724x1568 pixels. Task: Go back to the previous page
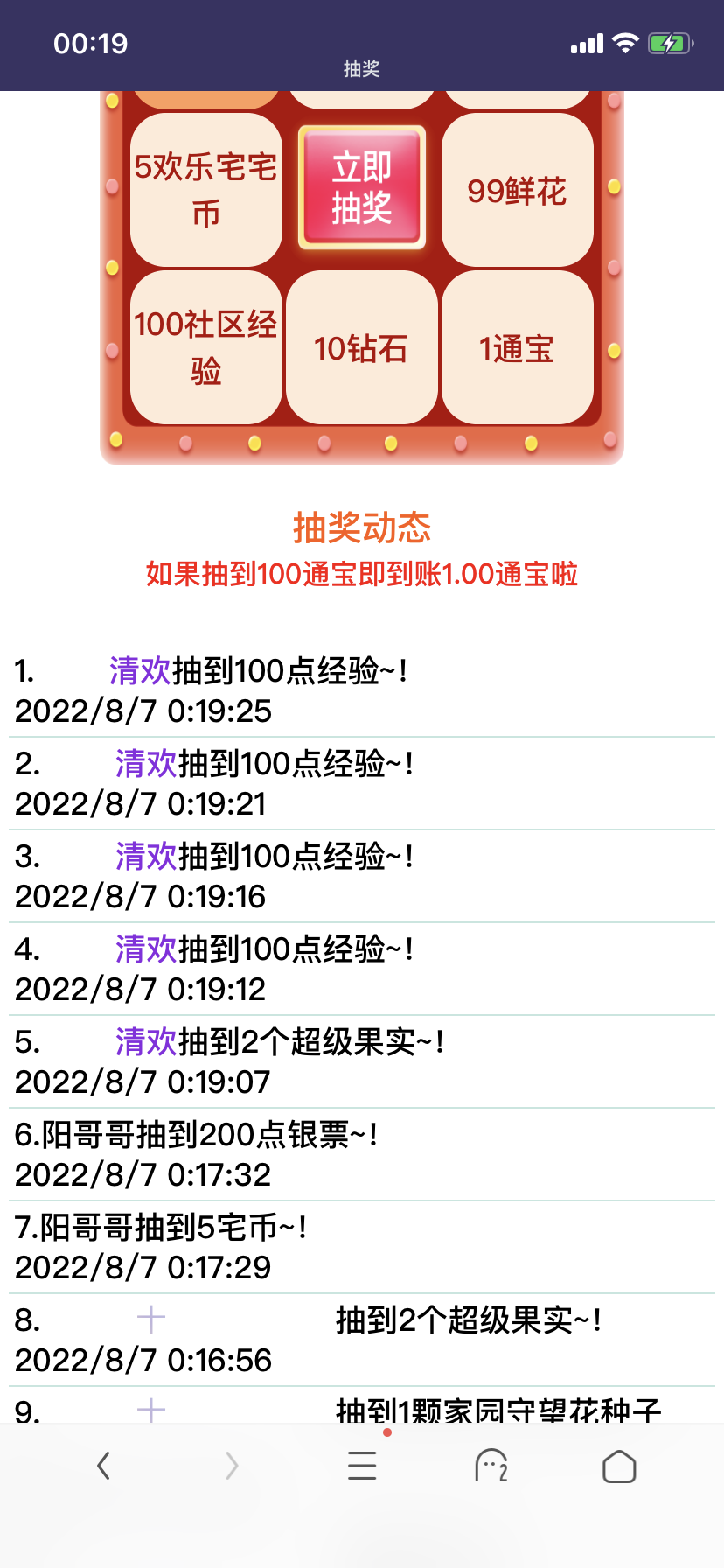point(104,1465)
